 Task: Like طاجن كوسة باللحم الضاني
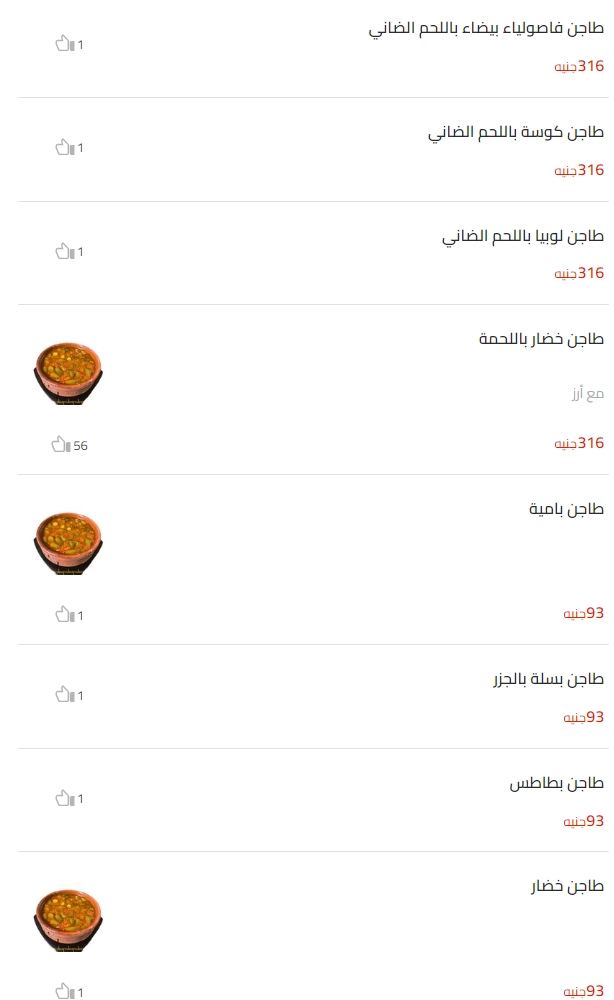pos(65,148)
